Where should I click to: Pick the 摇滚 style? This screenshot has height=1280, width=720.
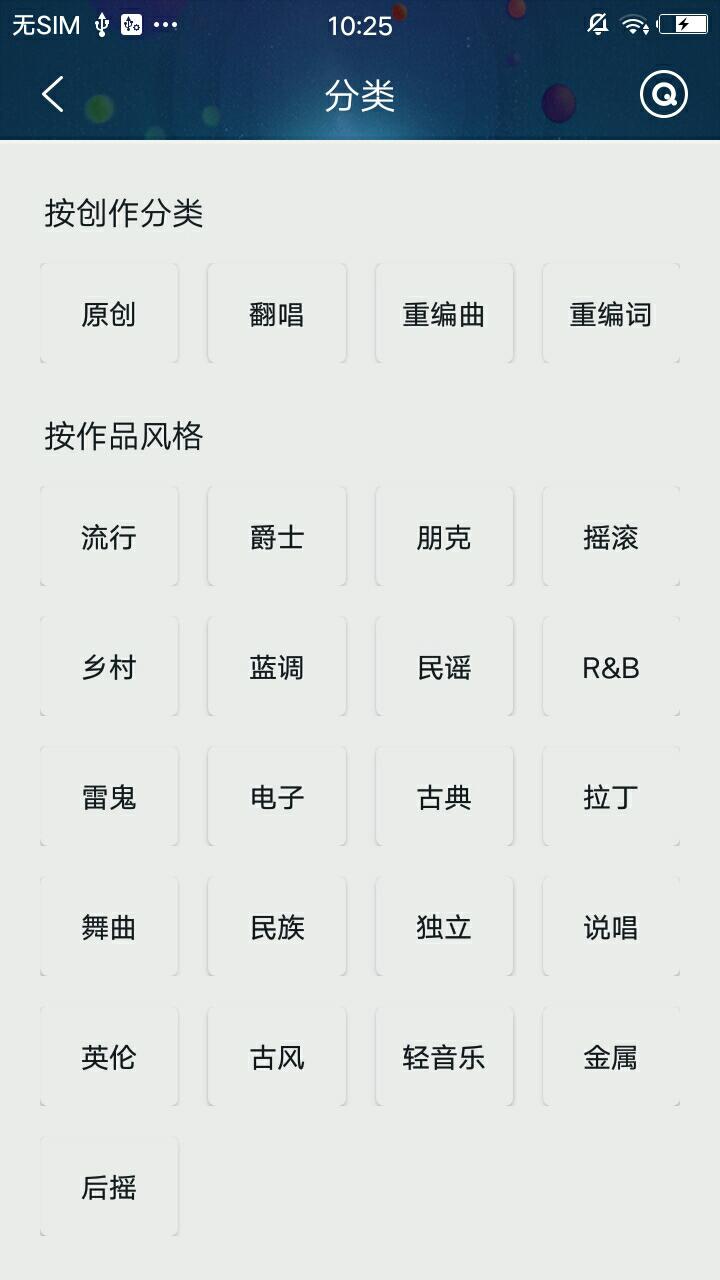click(611, 537)
